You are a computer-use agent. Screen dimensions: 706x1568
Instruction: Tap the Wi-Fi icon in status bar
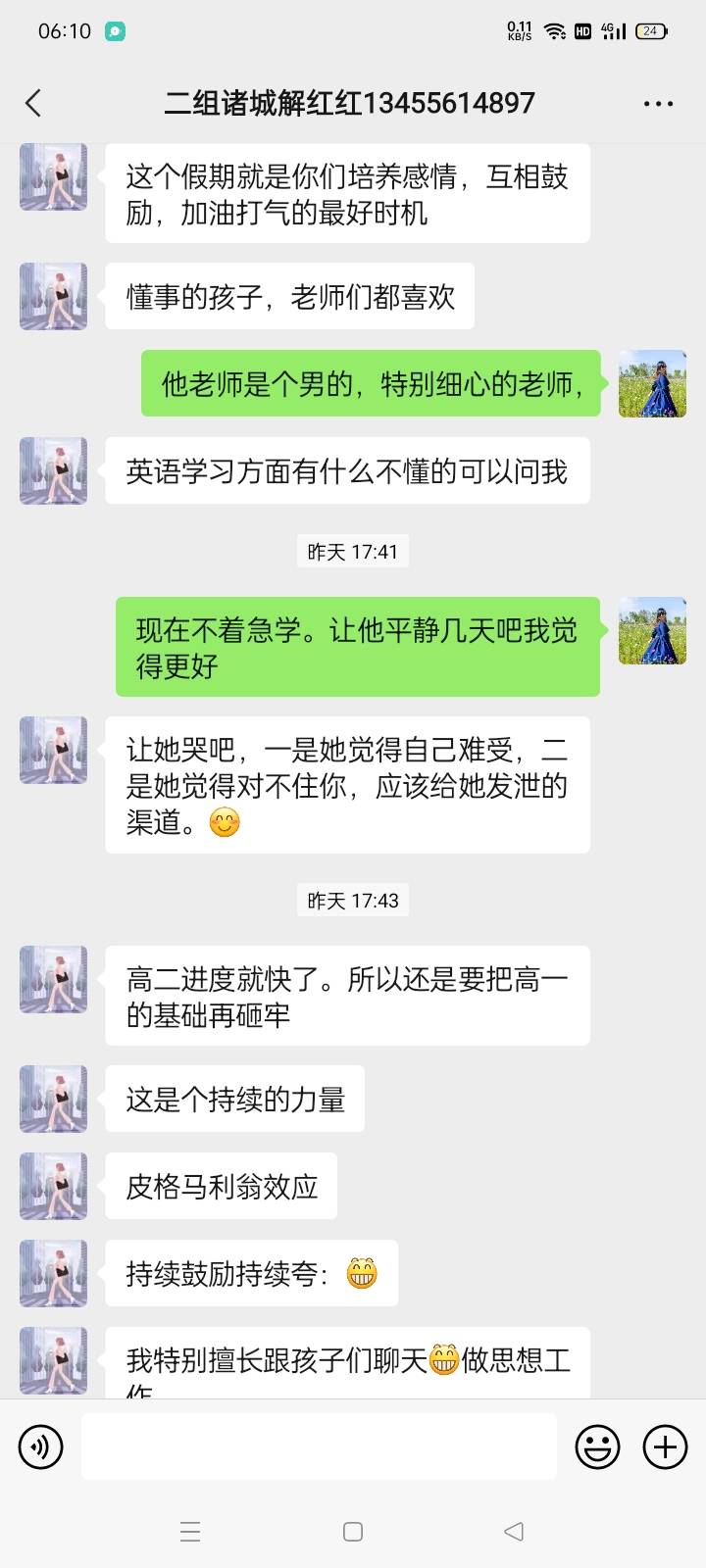(554, 30)
